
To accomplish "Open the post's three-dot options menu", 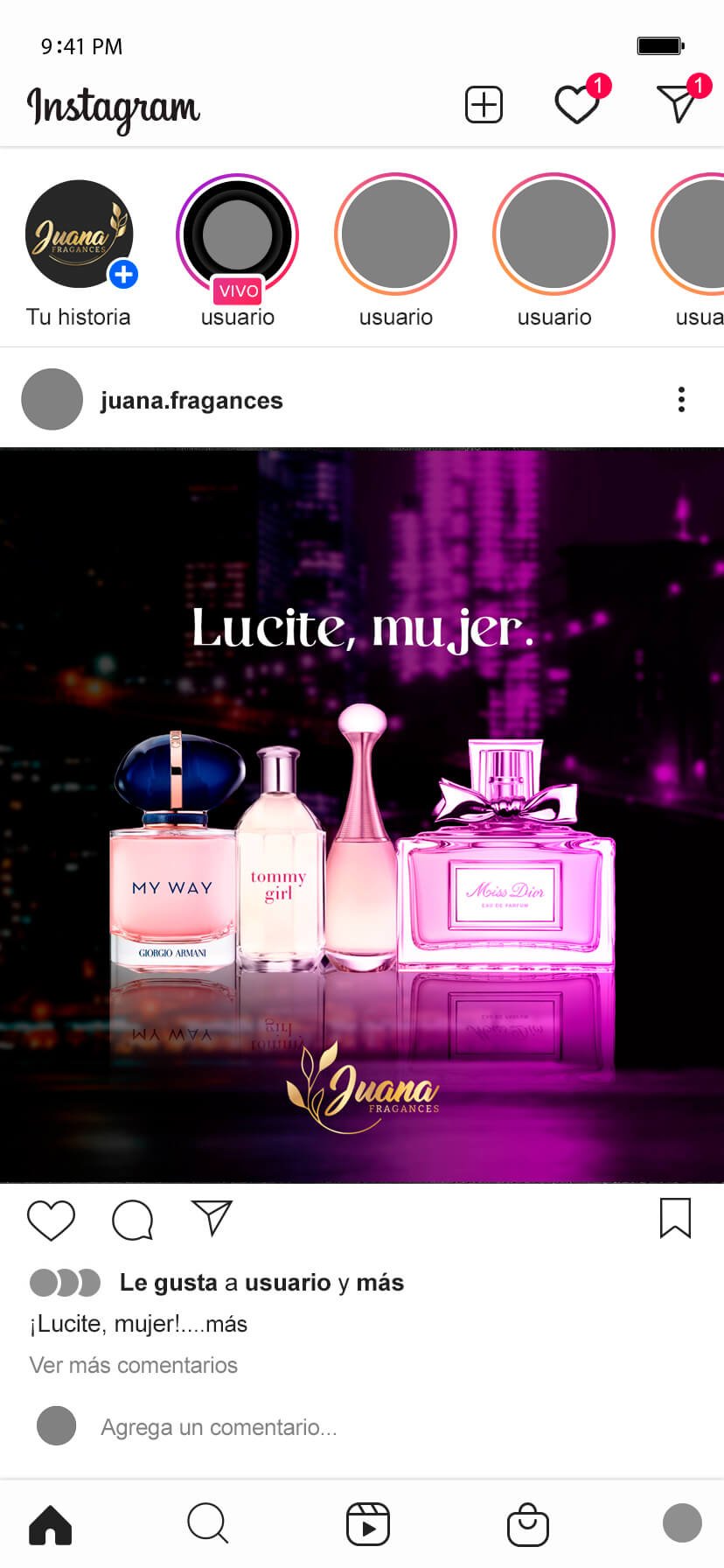I will point(681,400).
